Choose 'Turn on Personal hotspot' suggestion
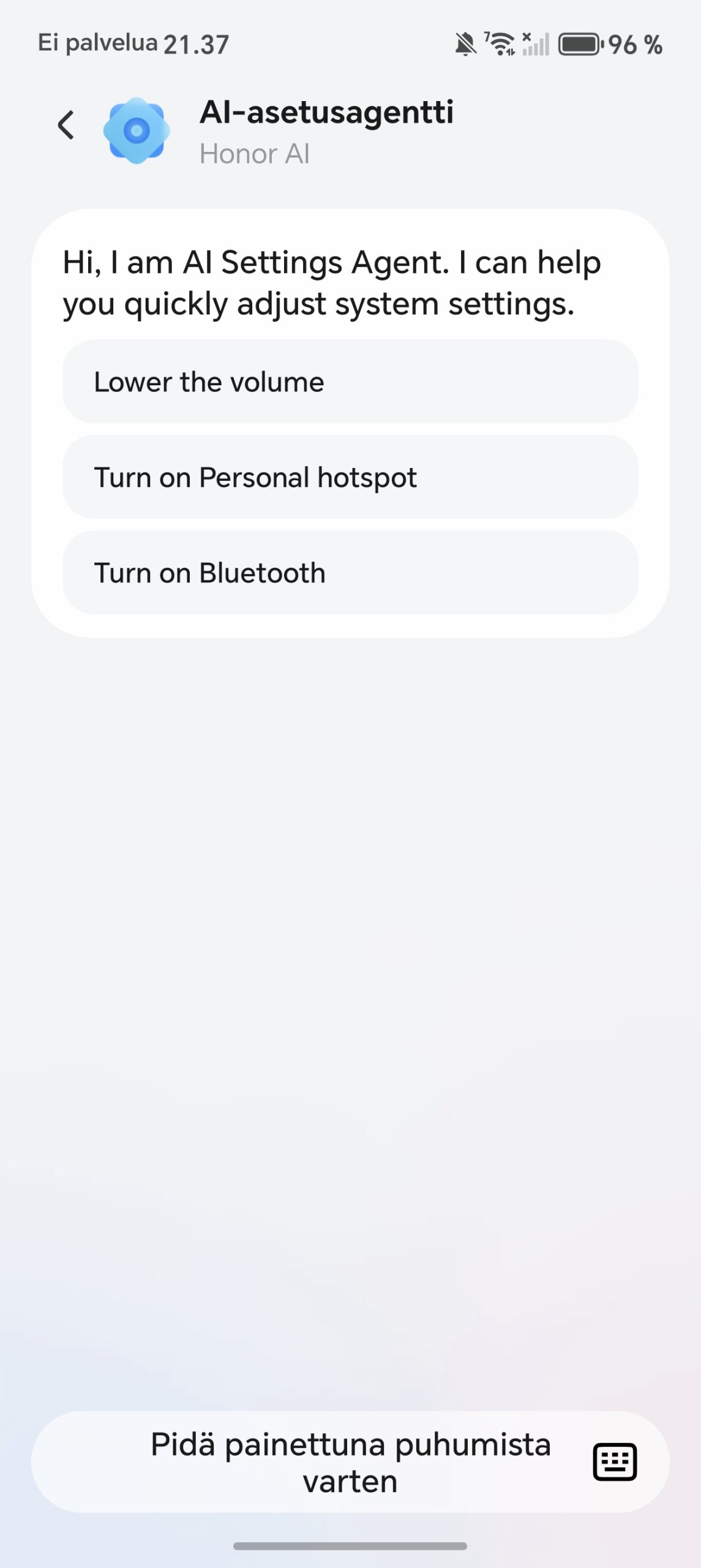The width and height of the screenshot is (701, 1568). [x=350, y=477]
